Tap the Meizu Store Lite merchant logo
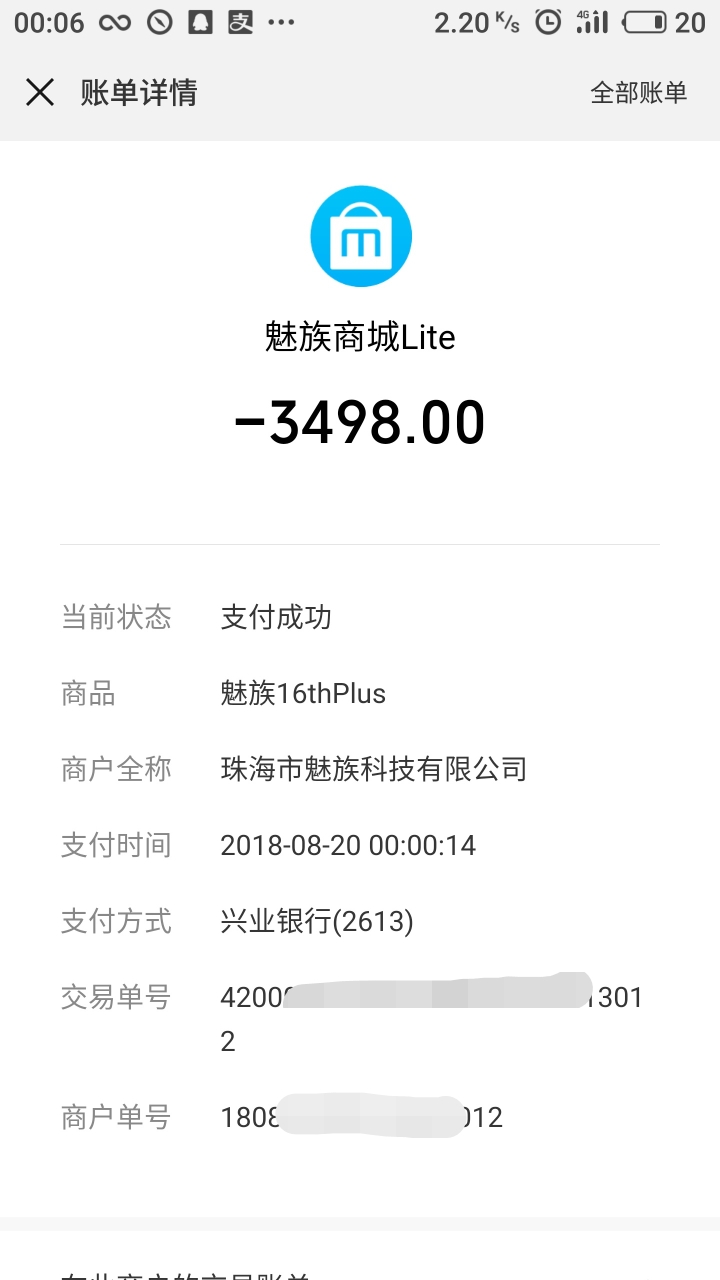 (360, 235)
